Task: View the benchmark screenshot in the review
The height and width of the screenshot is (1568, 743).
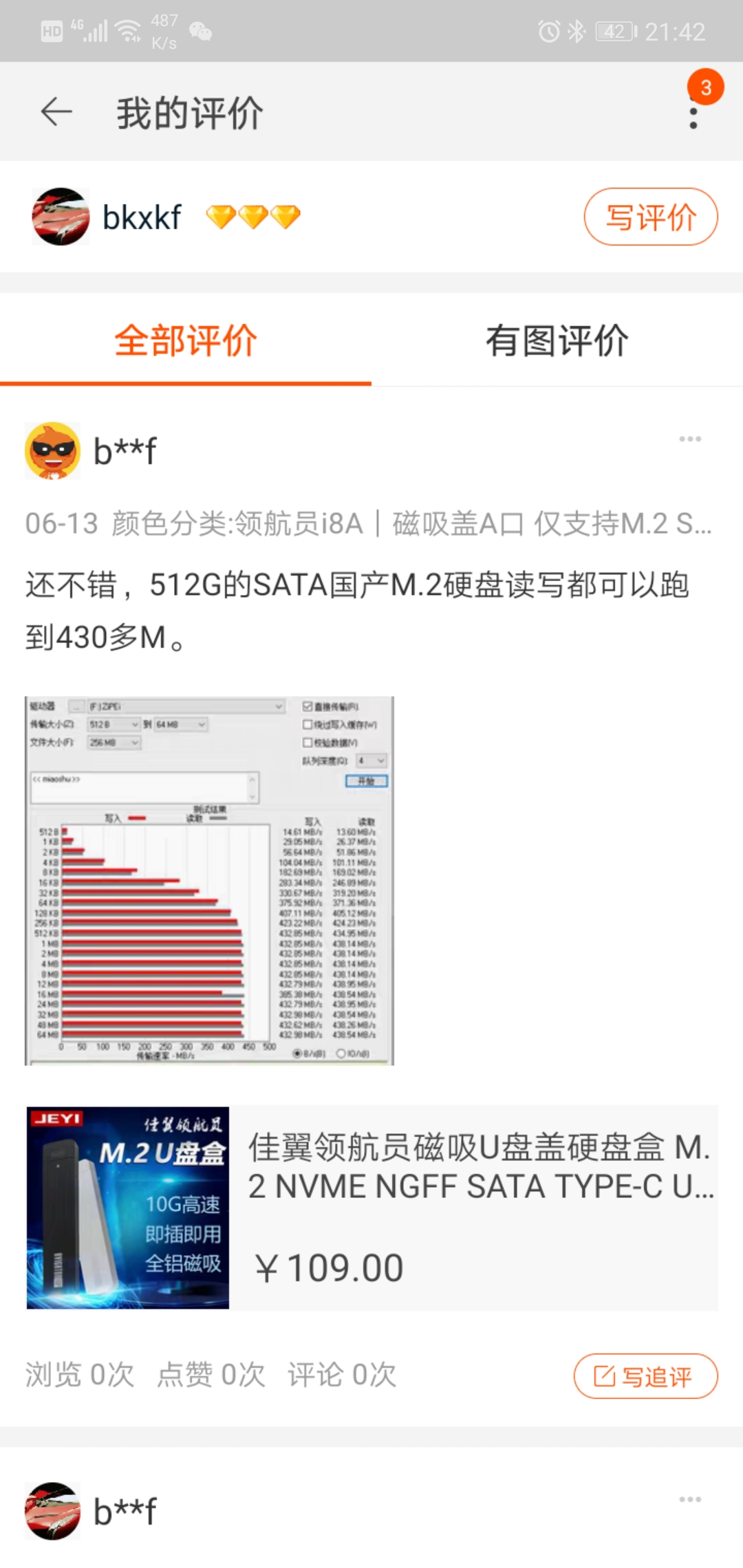Action: click(210, 881)
